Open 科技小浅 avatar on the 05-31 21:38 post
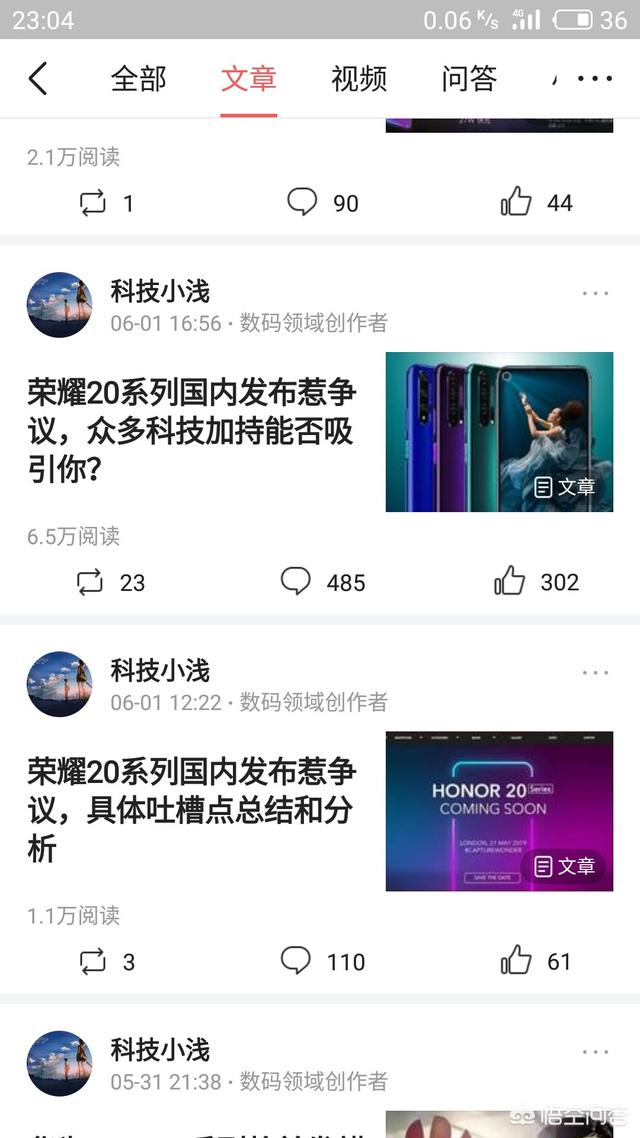640x1138 pixels. (x=60, y=1063)
